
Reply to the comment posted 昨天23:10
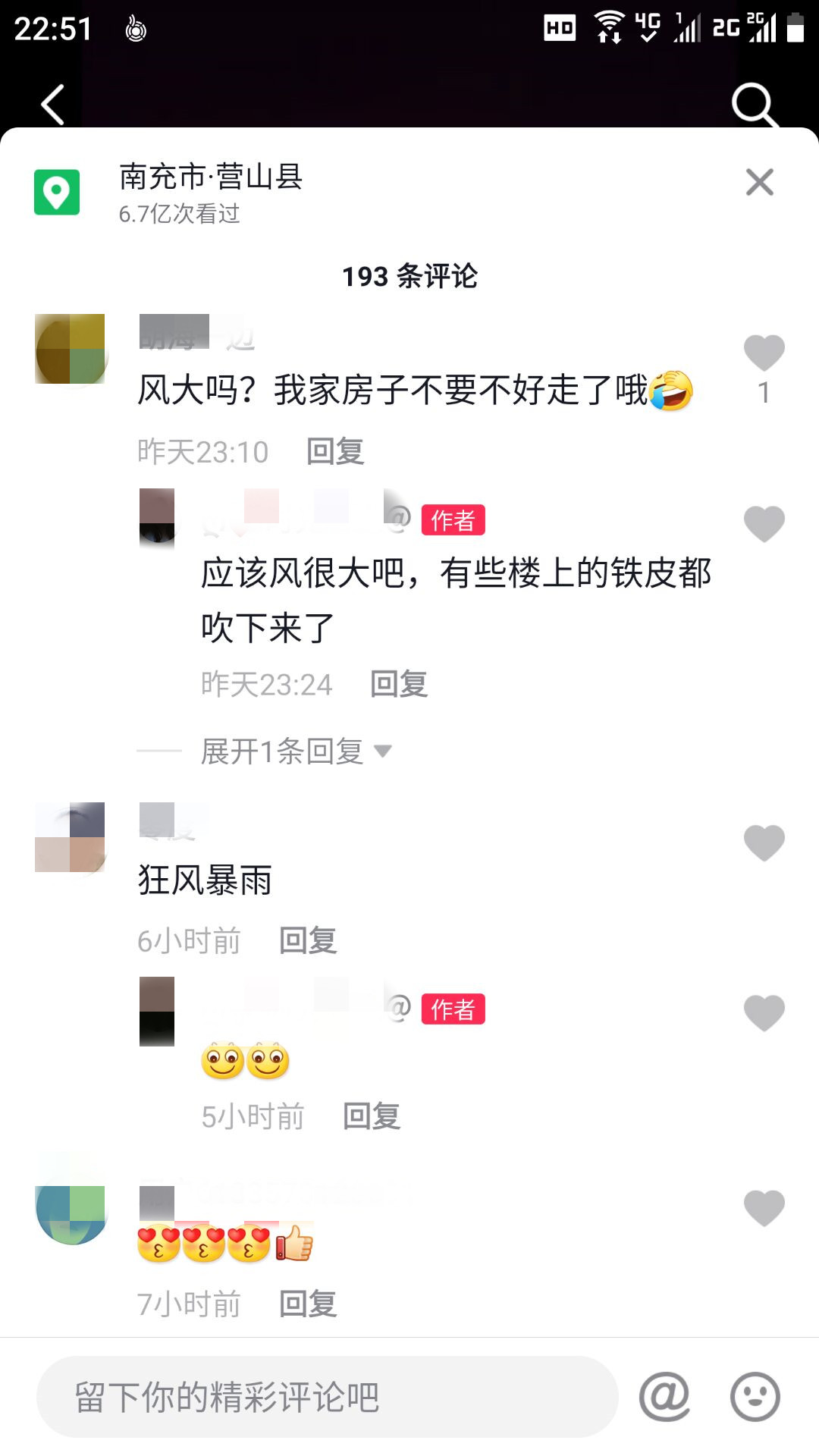pos(335,452)
